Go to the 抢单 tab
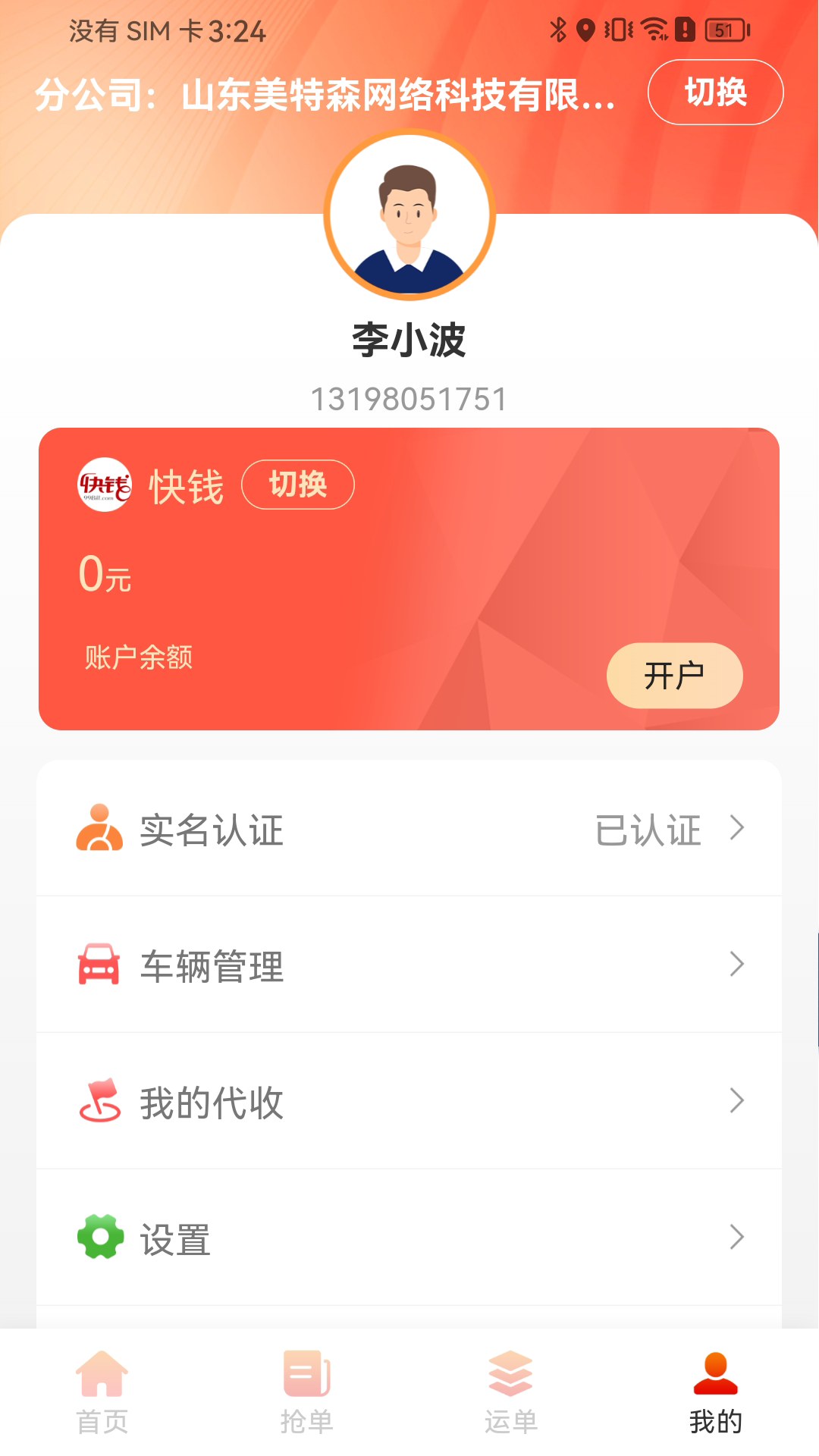This screenshot has height=1456, width=819. pos(306,1392)
